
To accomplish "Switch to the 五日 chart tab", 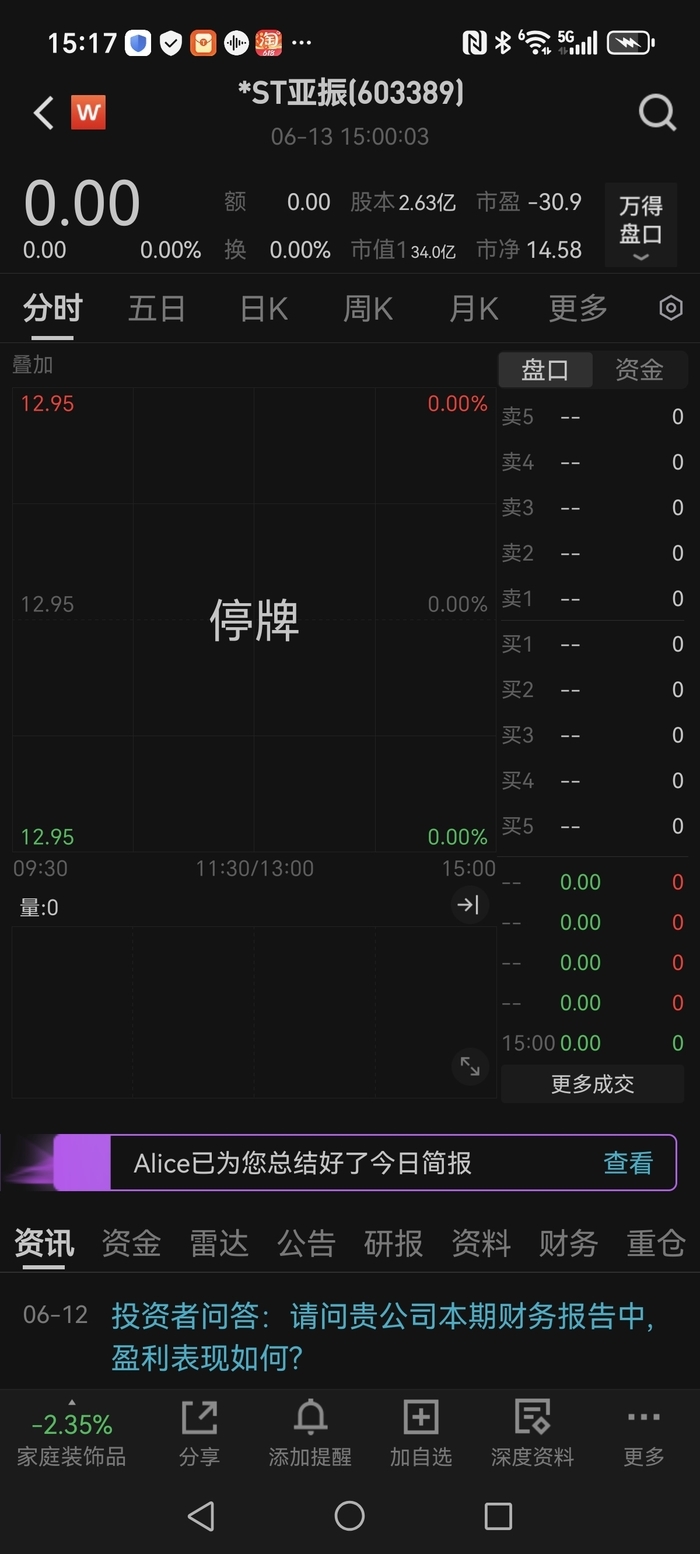I will point(157,308).
